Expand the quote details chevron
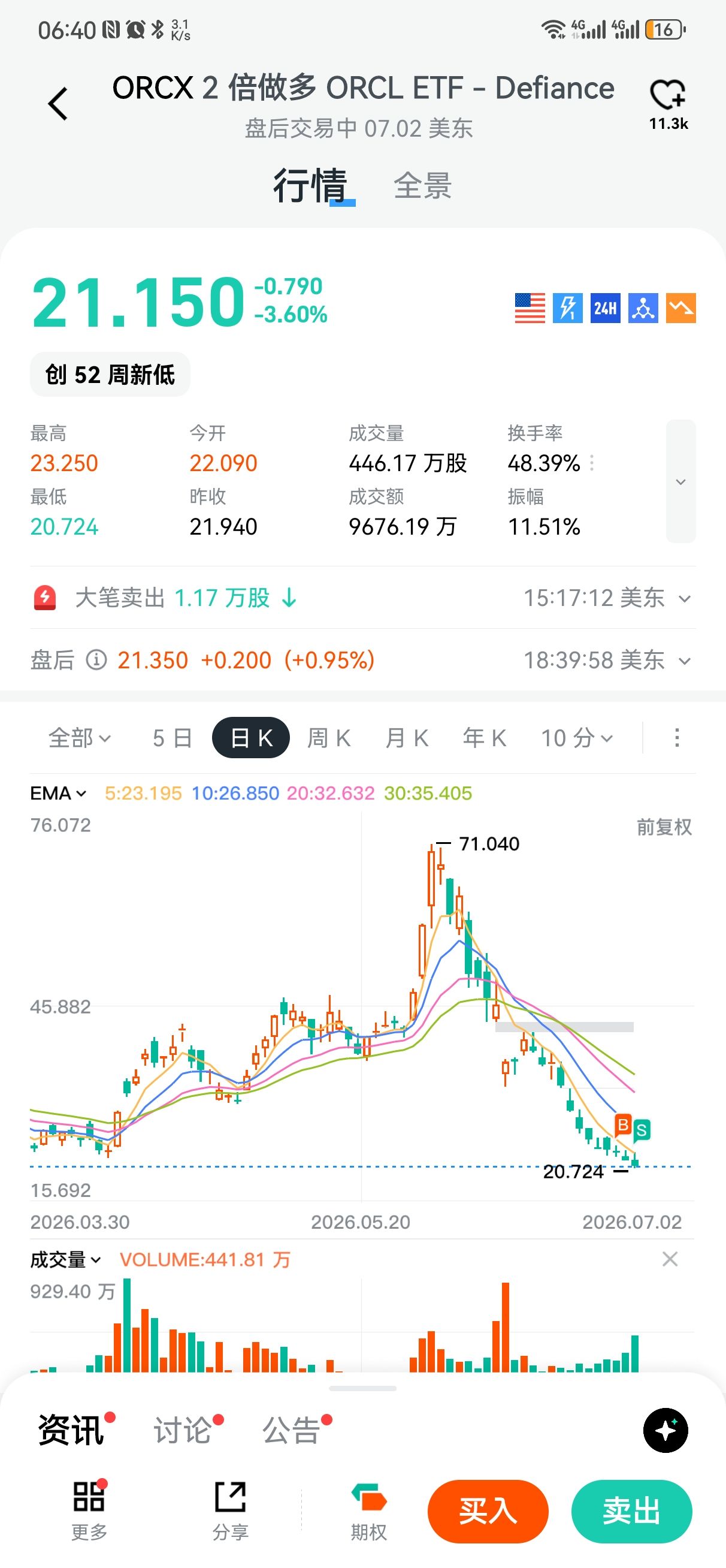The height and width of the screenshot is (1568, 726). pyautogui.click(x=681, y=481)
